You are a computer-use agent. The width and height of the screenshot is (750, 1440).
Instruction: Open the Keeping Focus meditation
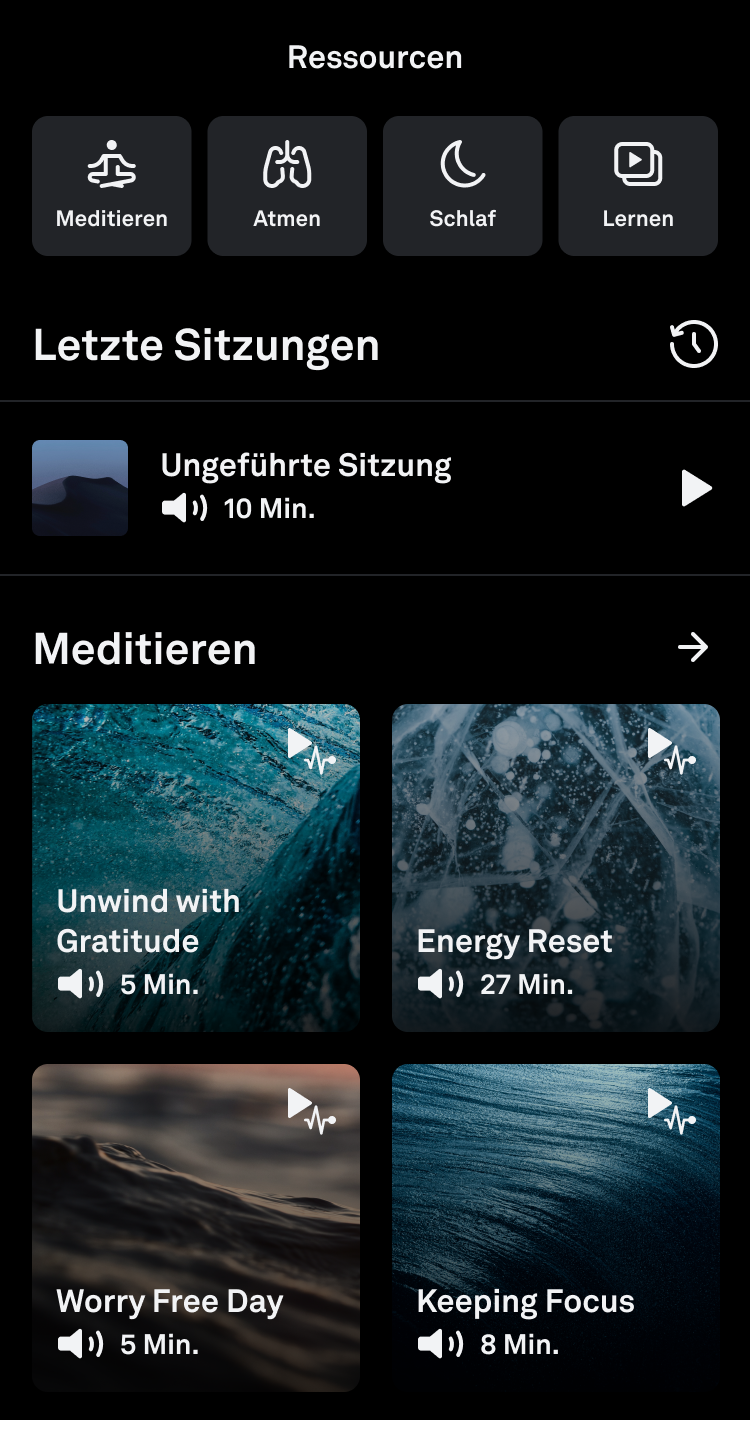coord(556,1227)
